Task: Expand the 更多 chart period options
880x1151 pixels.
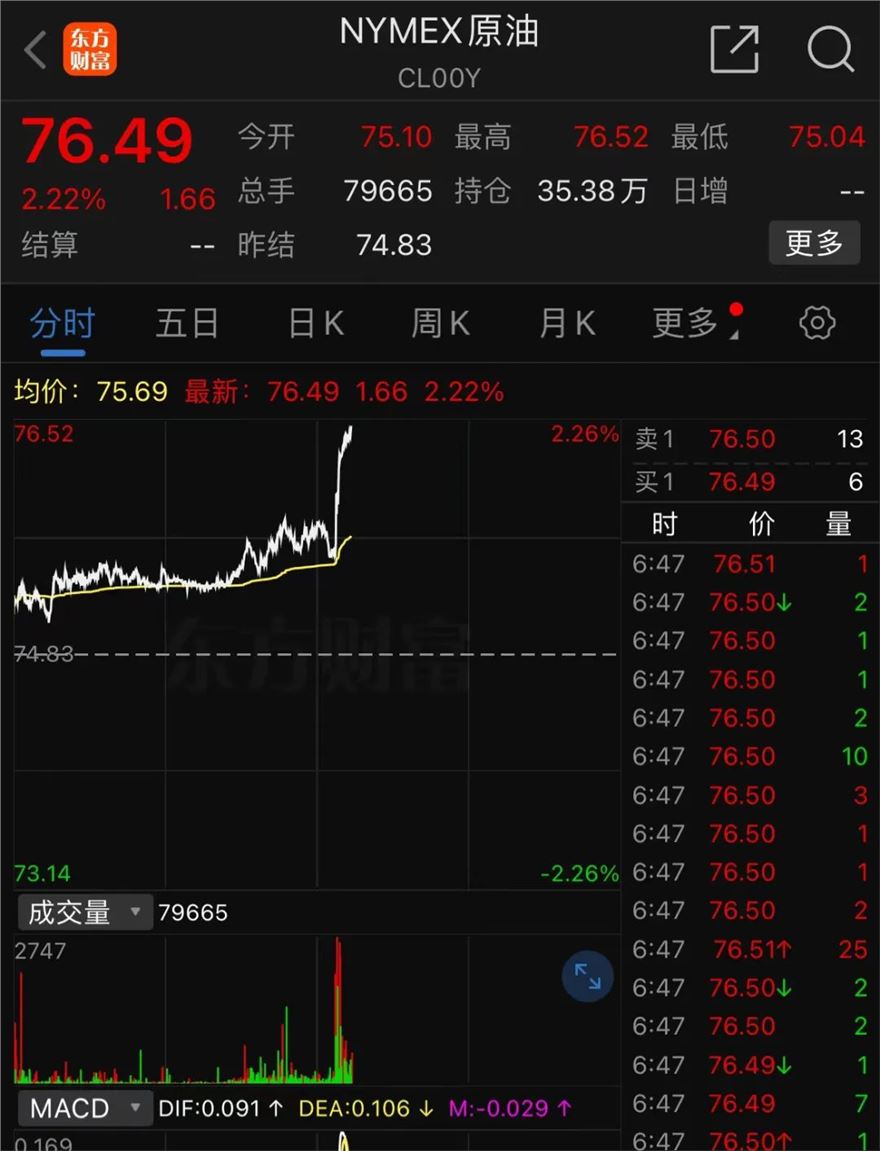Action: click(690, 324)
